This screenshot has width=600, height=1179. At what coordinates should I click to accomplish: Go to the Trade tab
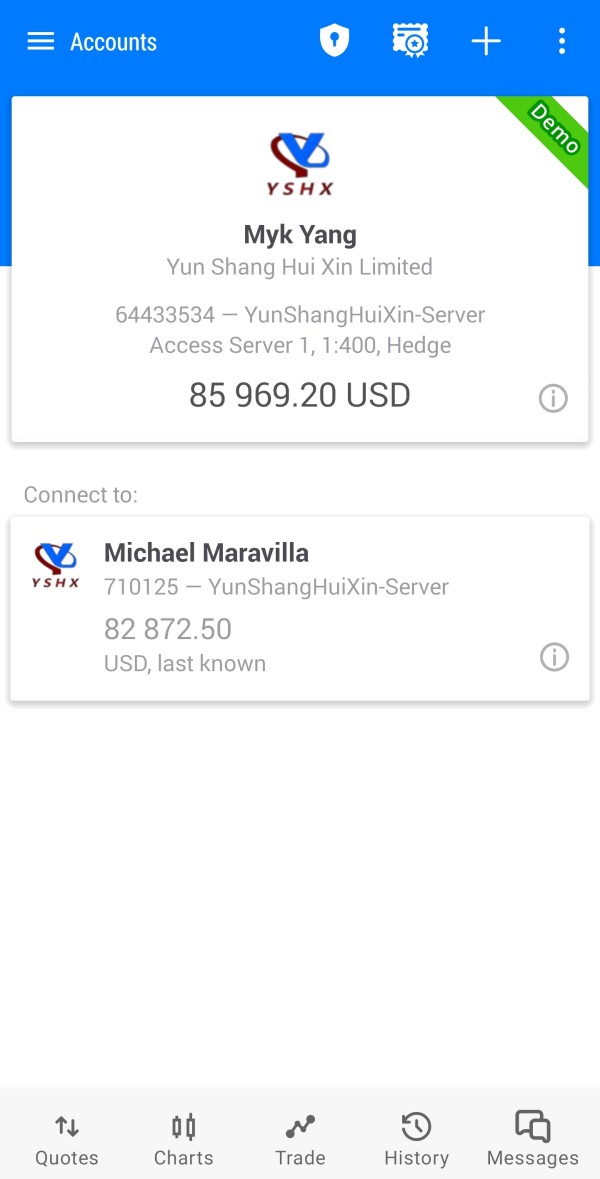[x=300, y=1139]
